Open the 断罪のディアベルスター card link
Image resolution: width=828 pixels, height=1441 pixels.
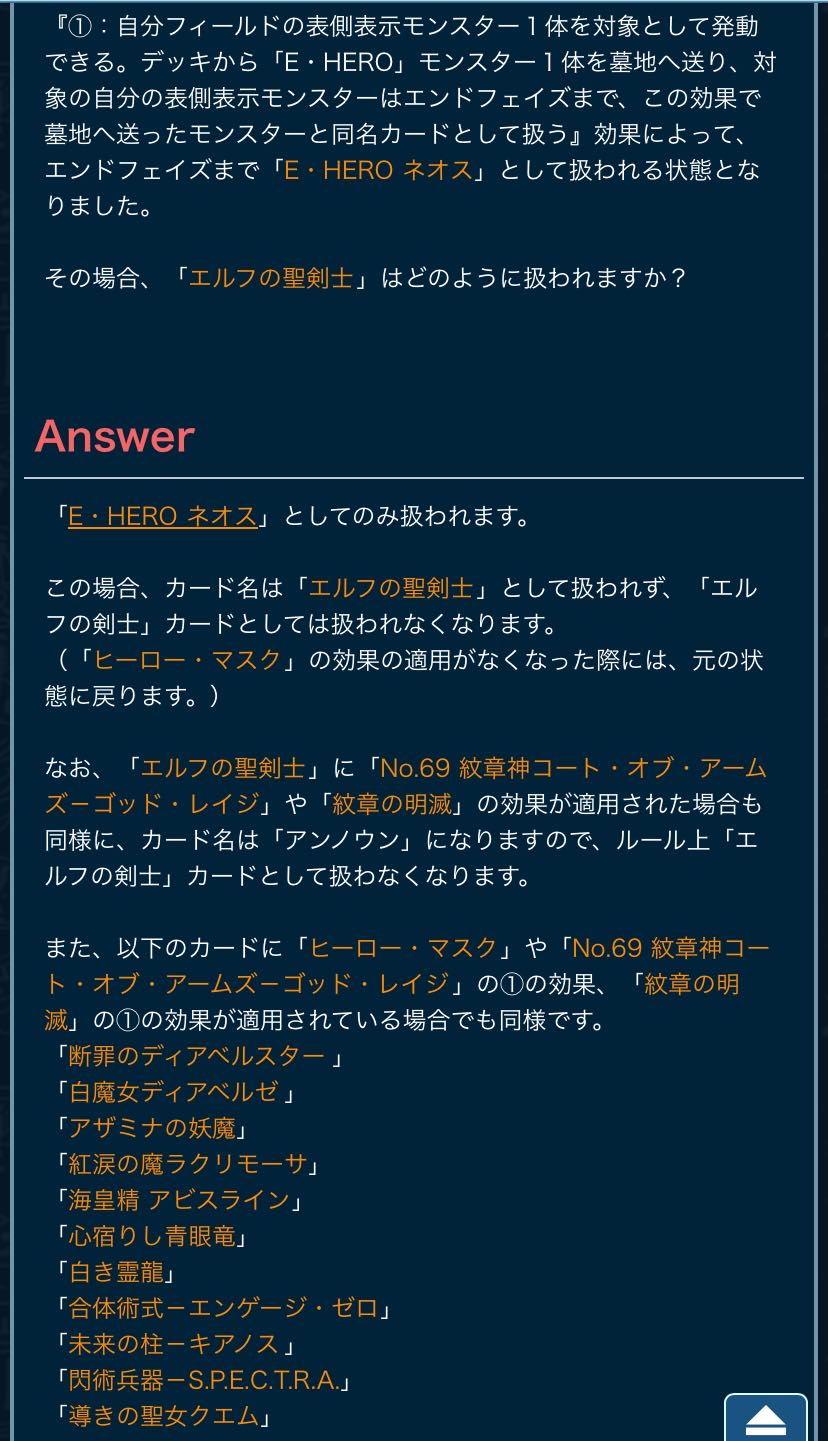[196, 1056]
